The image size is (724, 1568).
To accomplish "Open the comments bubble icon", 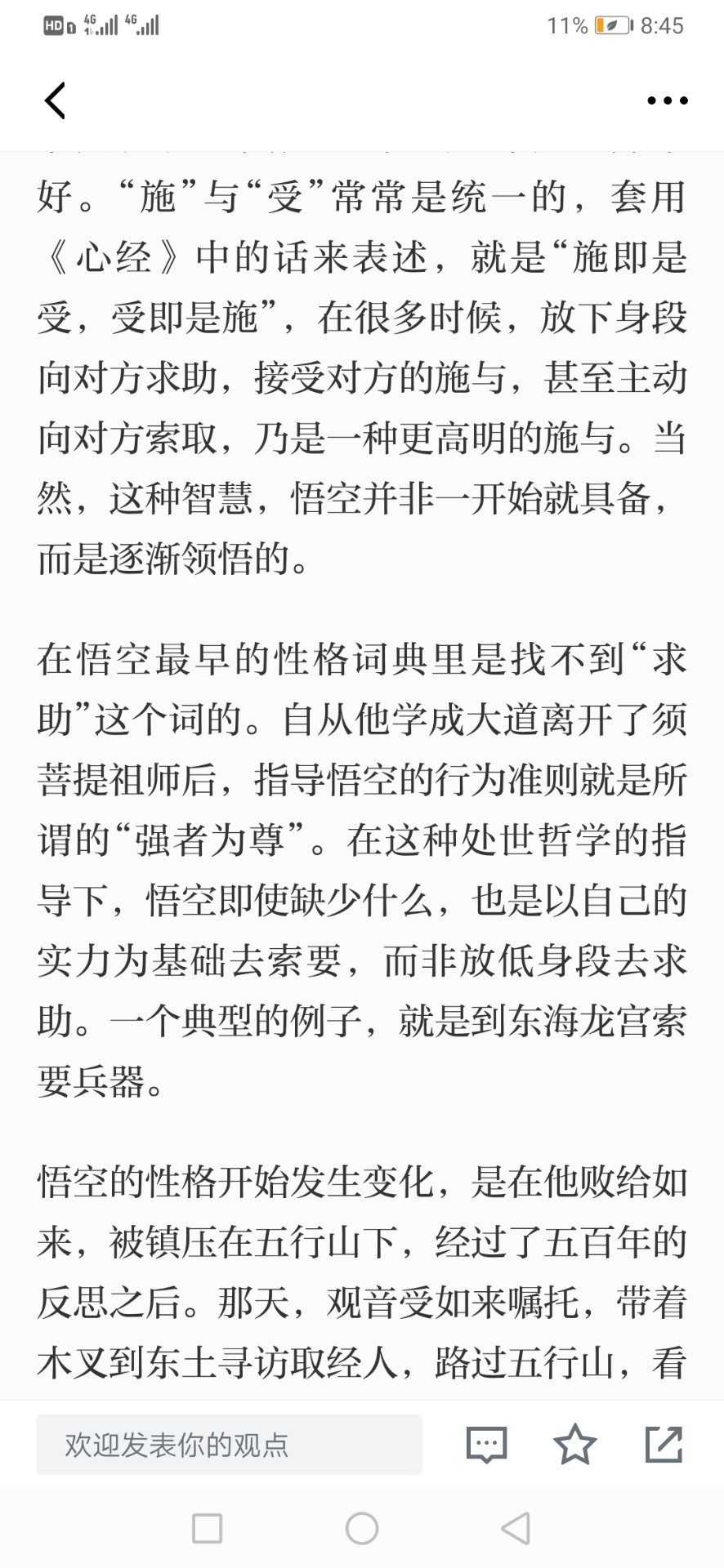I will [x=487, y=1445].
